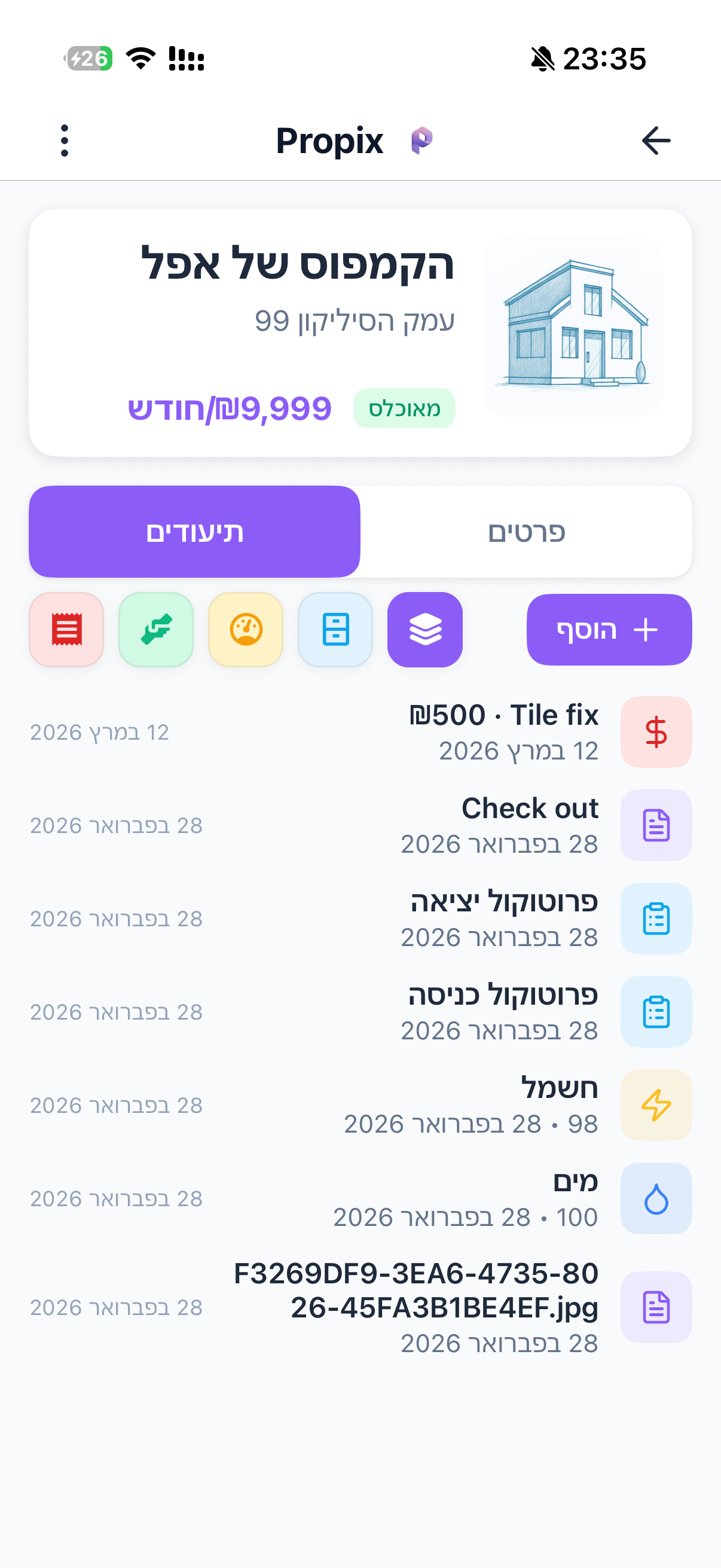Switch to the פרטים tab

[526, 532]
